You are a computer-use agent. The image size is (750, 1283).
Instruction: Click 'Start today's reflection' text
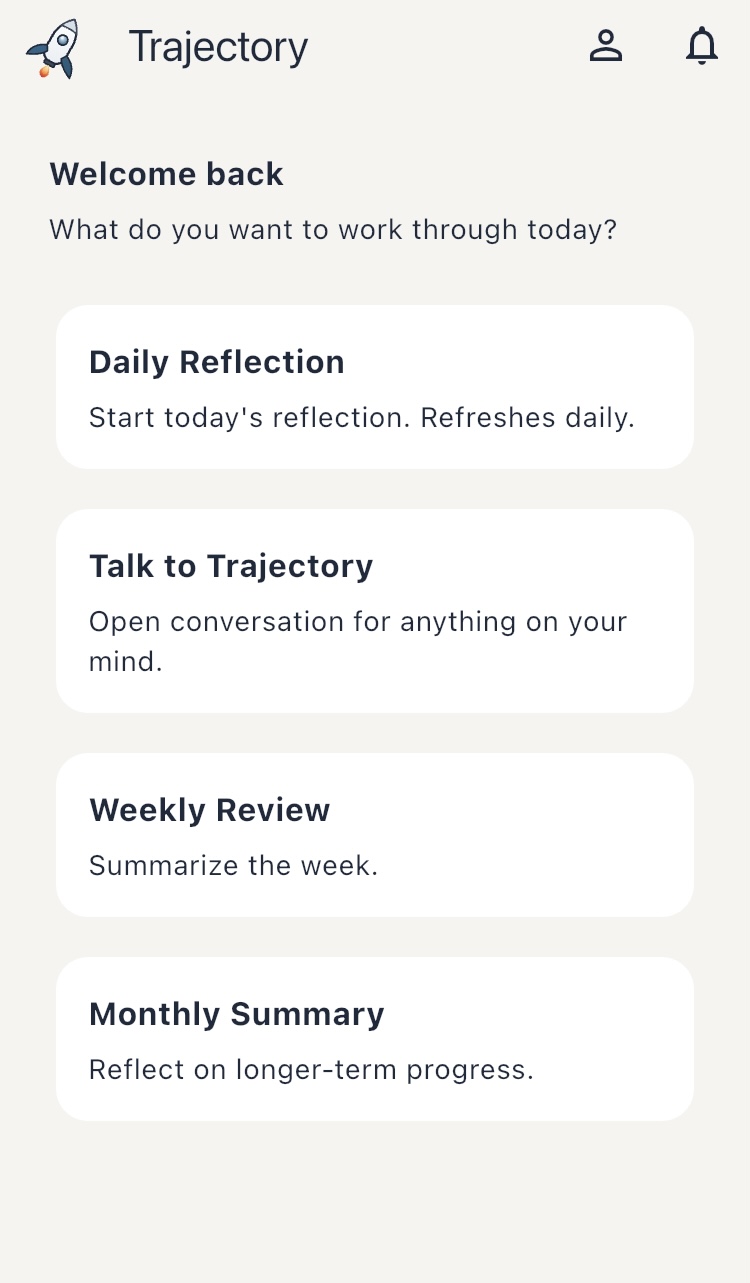[364, 417]
